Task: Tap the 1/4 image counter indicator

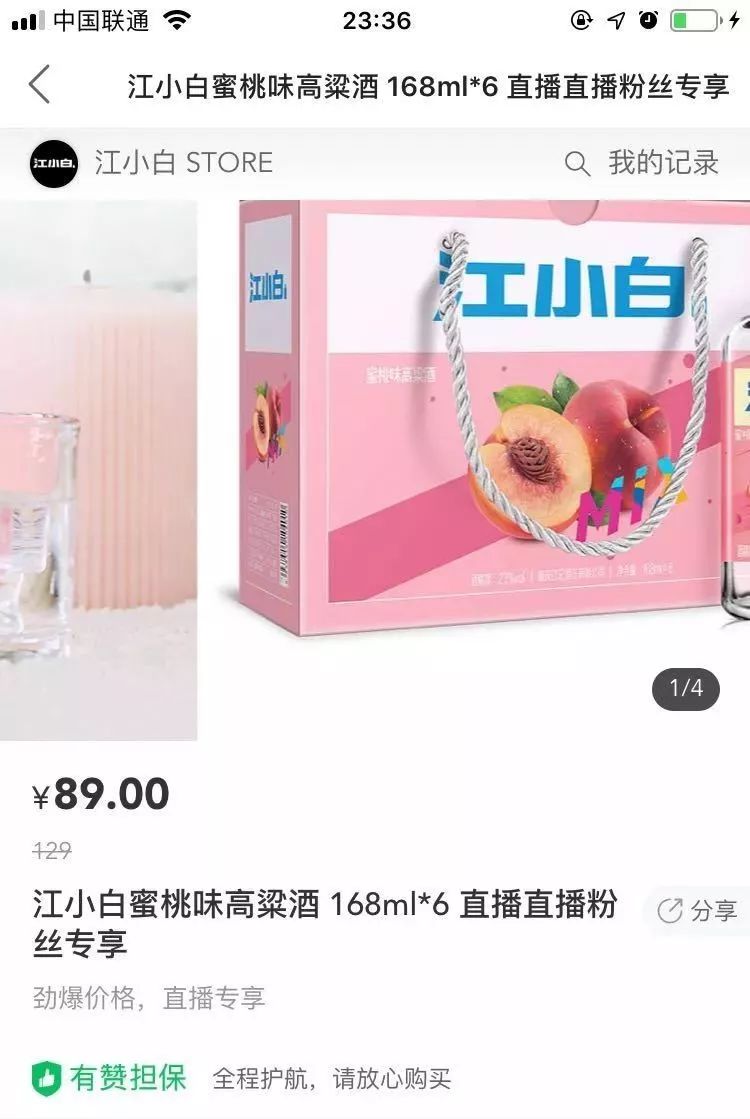Action: [x=688, y=689]
